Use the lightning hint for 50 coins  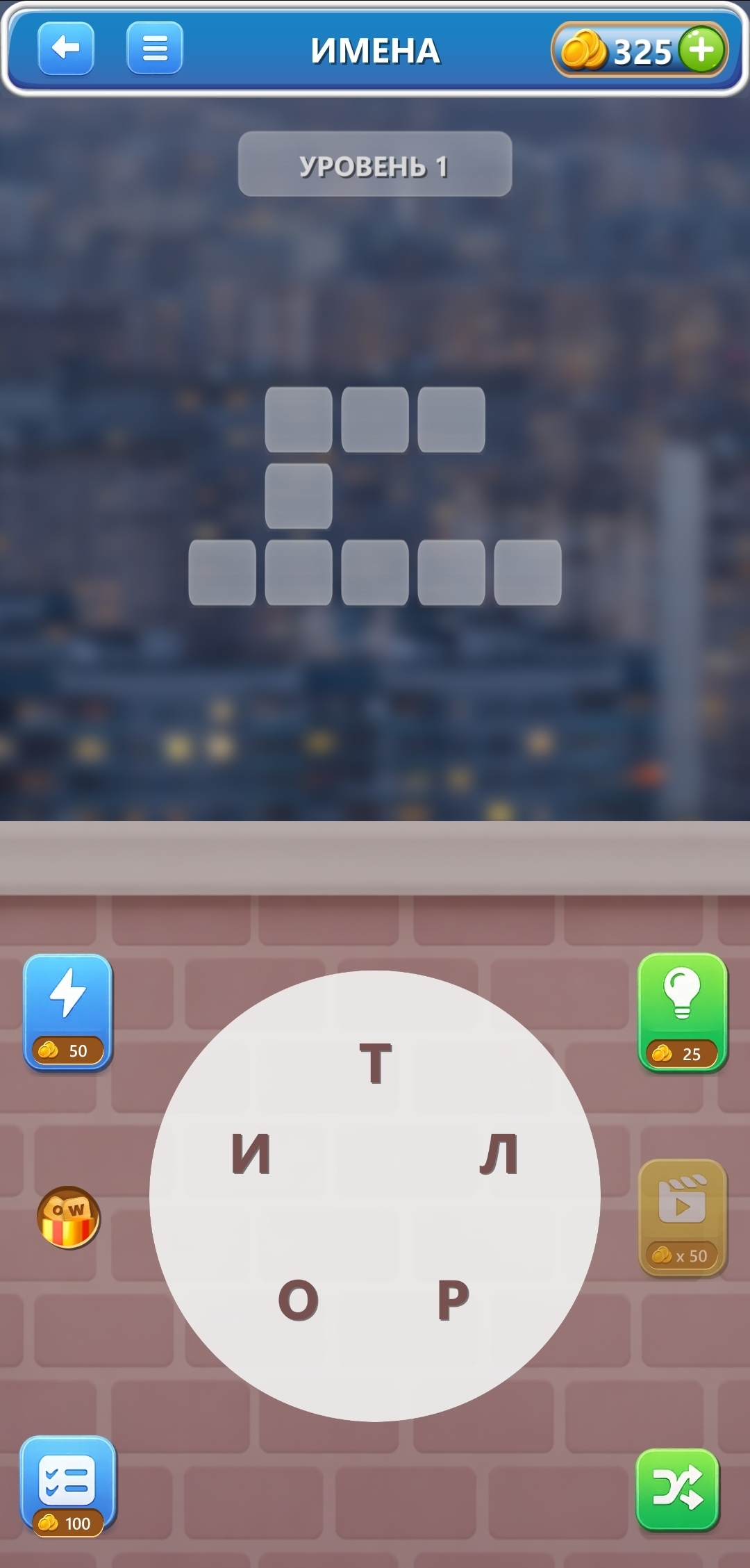click(67, 1012)
